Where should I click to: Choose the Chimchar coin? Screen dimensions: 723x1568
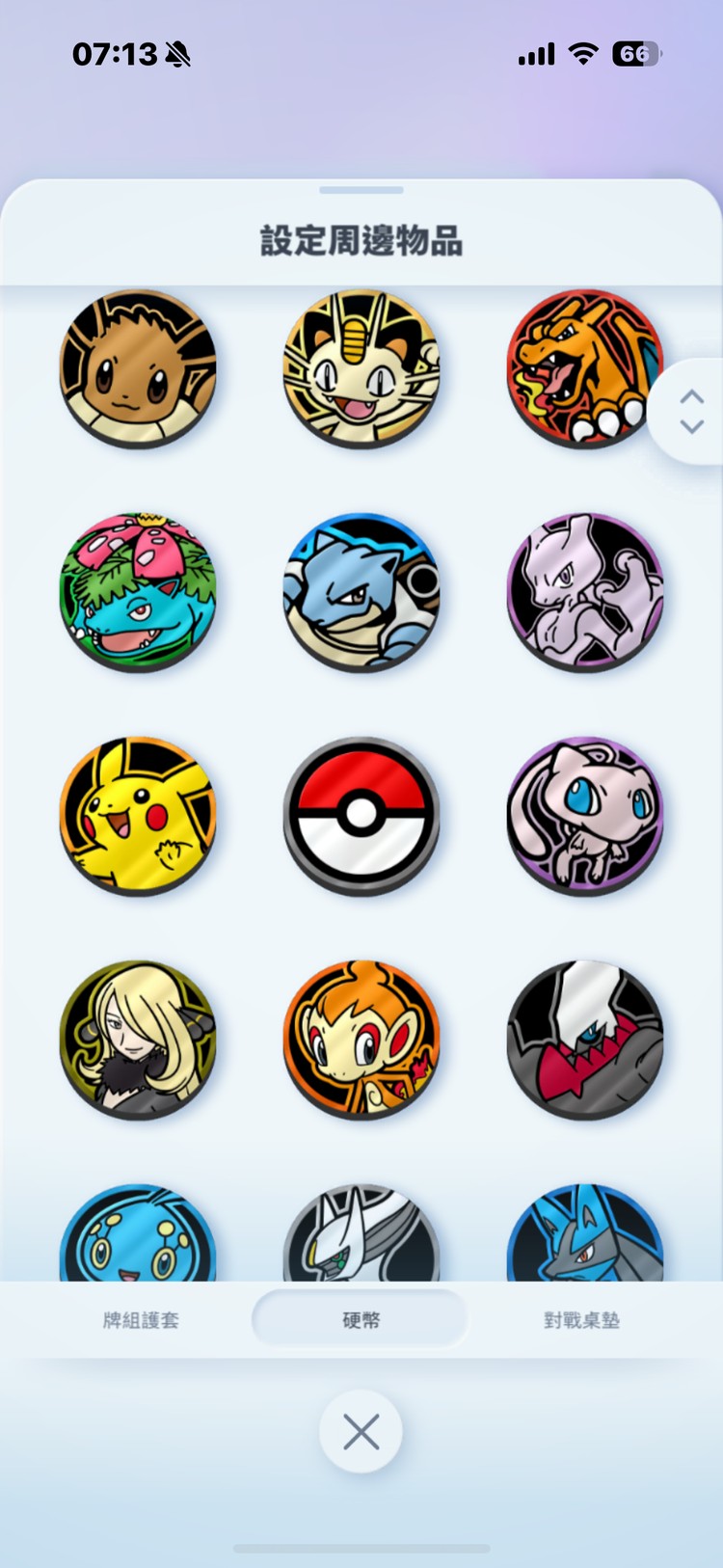coord(361,1040)
